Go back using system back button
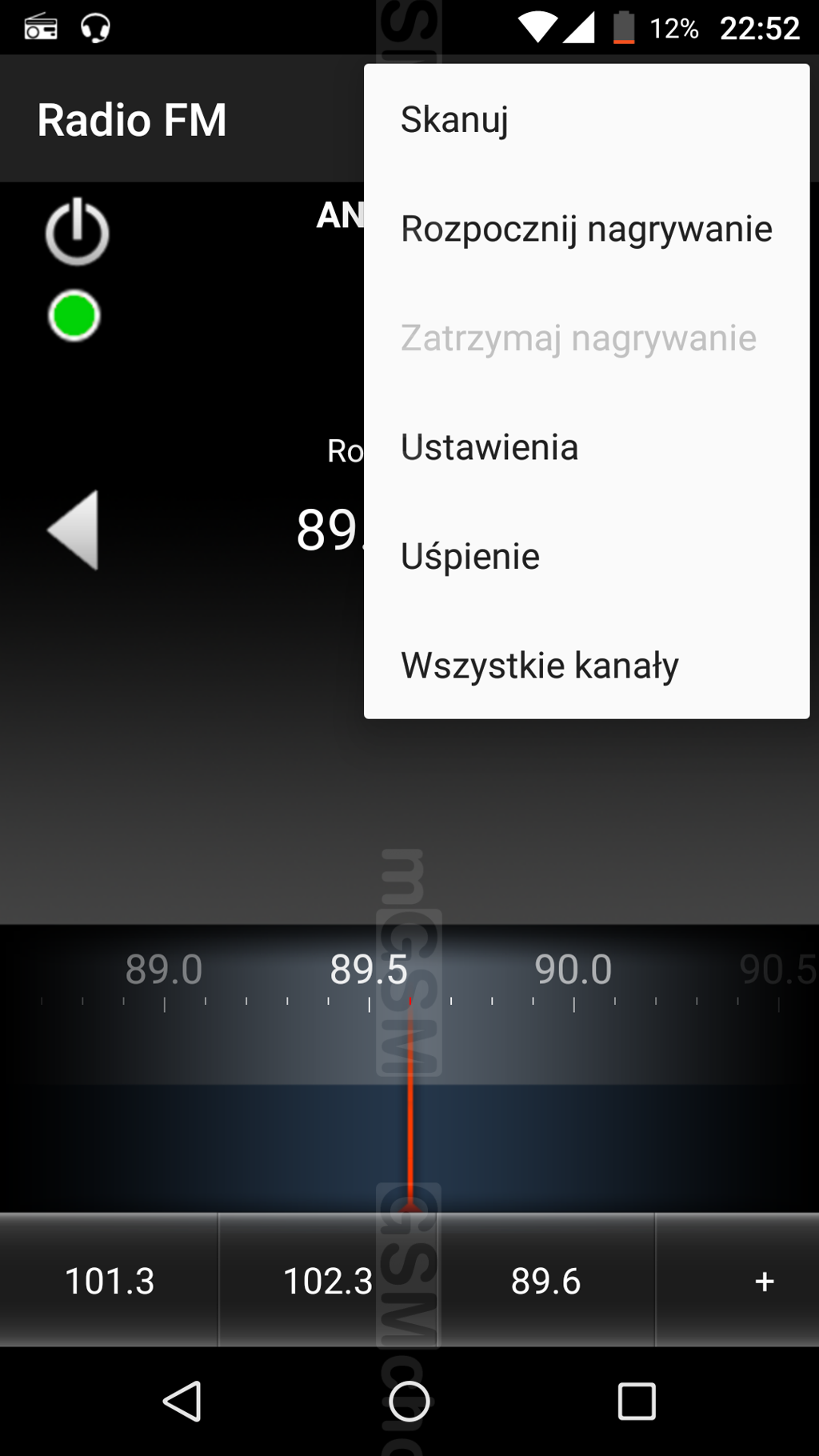The height and width of the screenshot is (1456, 819). click(182, 1401)
